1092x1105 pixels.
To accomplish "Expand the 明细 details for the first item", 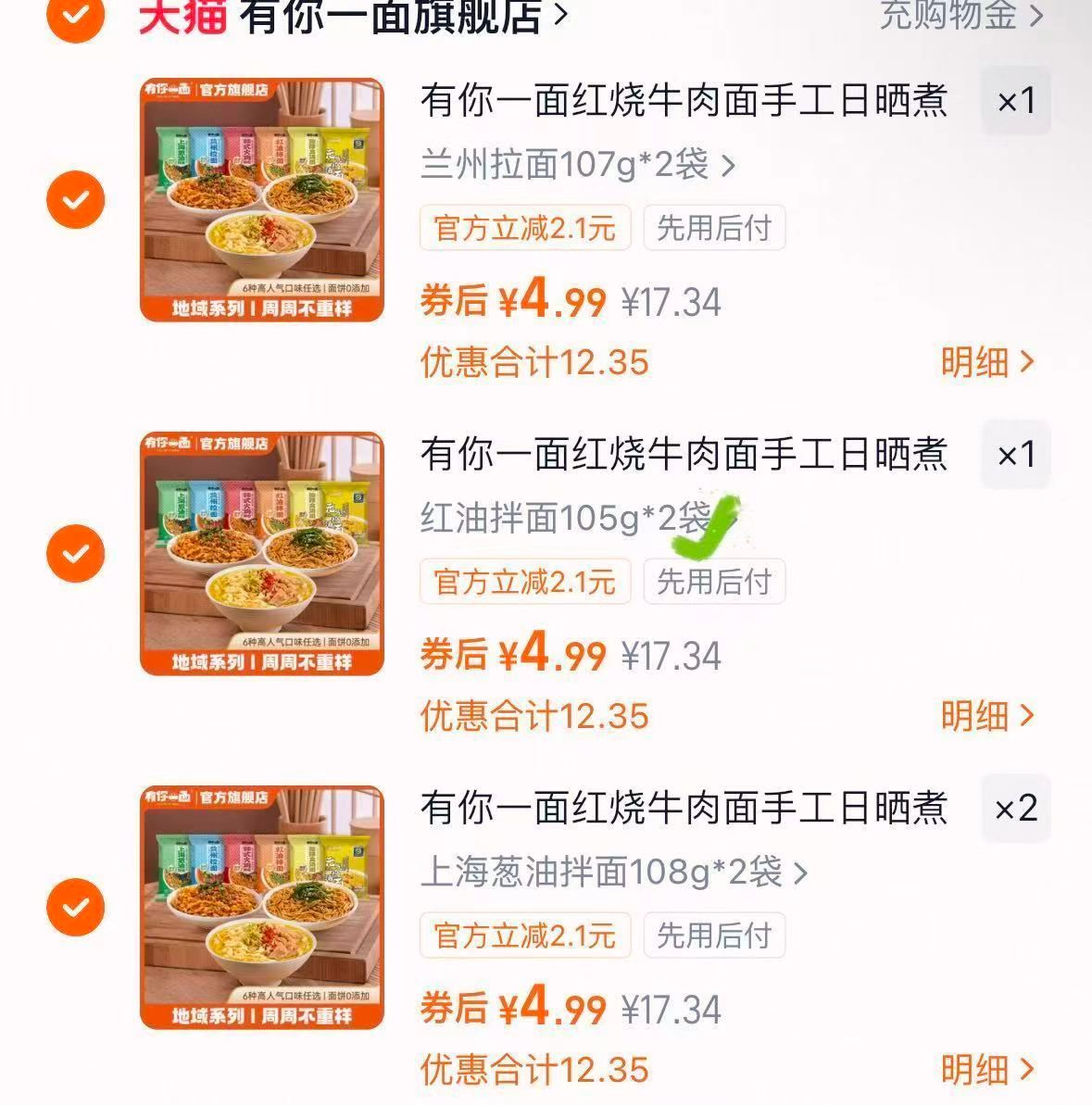I will 984,364.
